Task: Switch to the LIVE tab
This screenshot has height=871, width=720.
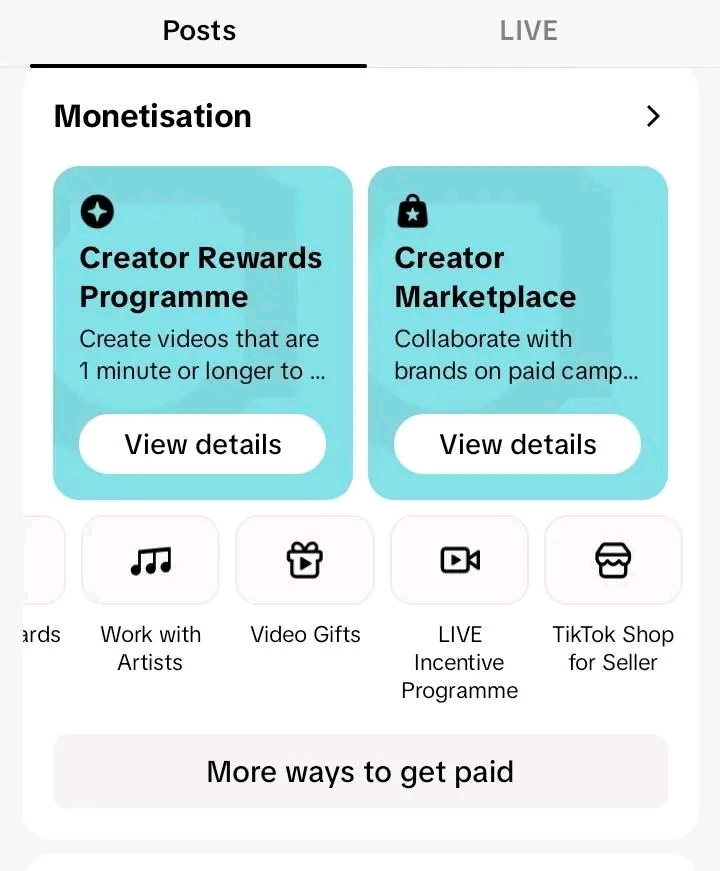Action: (528, 31)
